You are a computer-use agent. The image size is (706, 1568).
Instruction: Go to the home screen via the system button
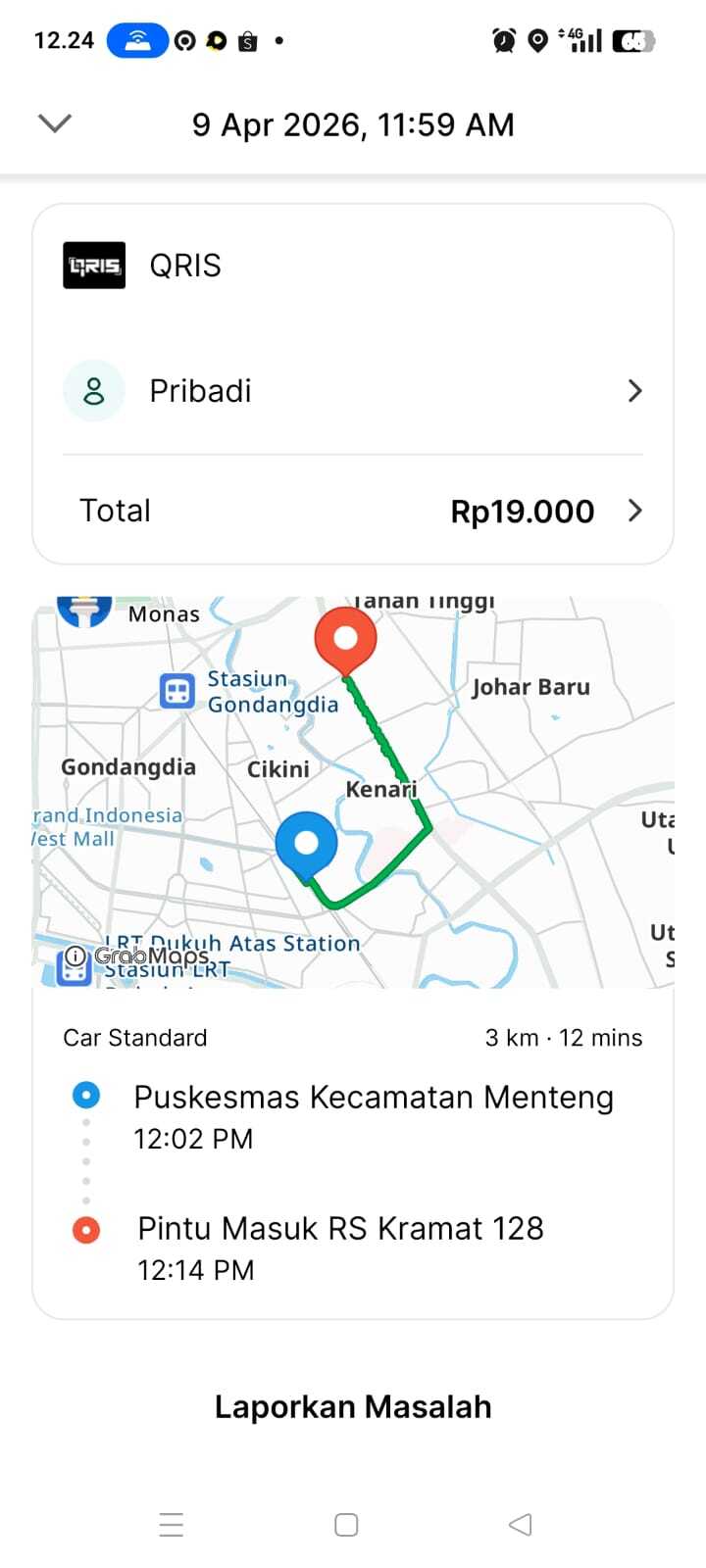pyautogui.click(x=346, y=1525)
